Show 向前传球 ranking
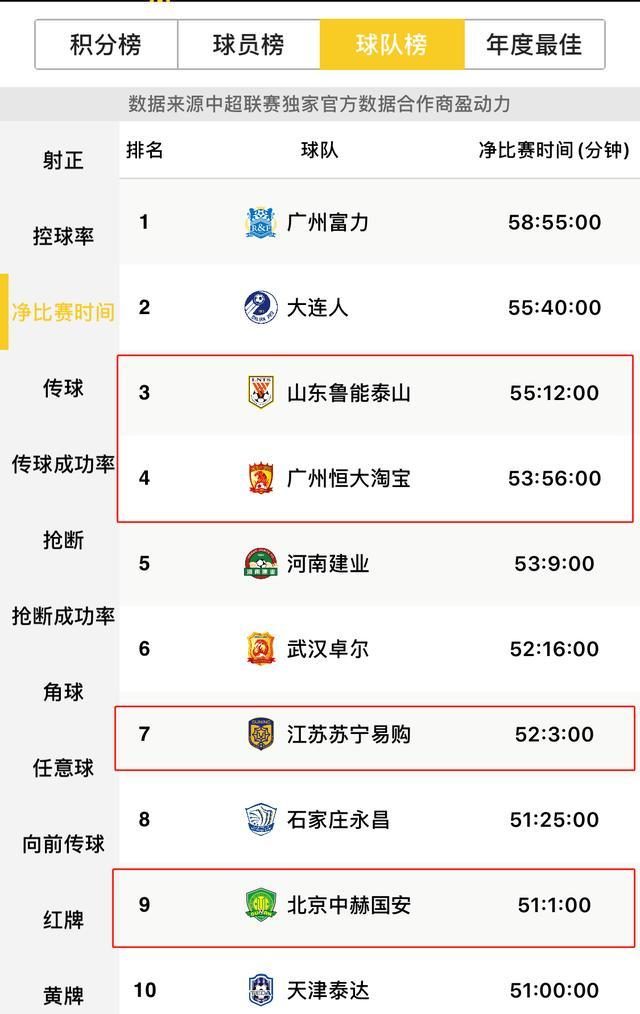 pos(63,844)
